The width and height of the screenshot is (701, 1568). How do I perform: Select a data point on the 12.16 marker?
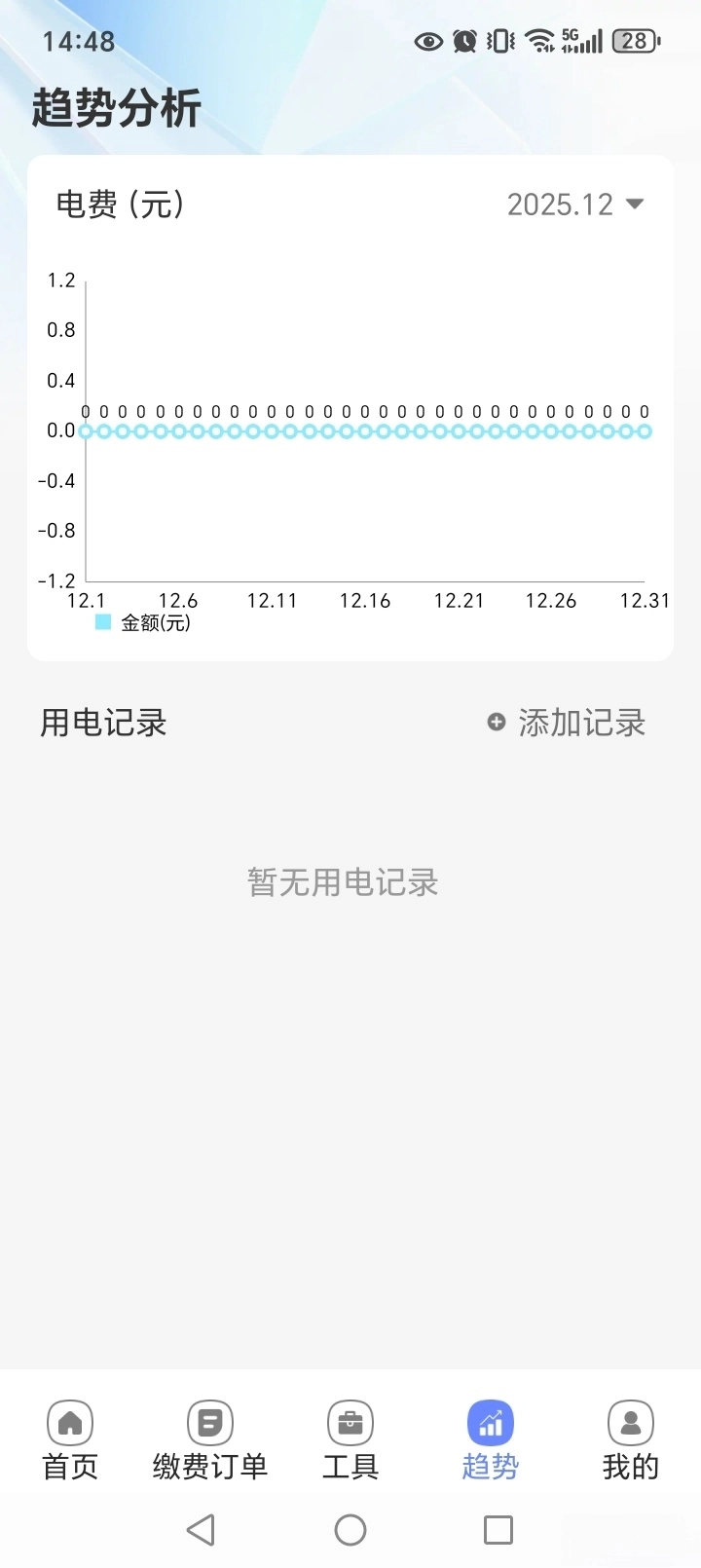tap(365, 431)
